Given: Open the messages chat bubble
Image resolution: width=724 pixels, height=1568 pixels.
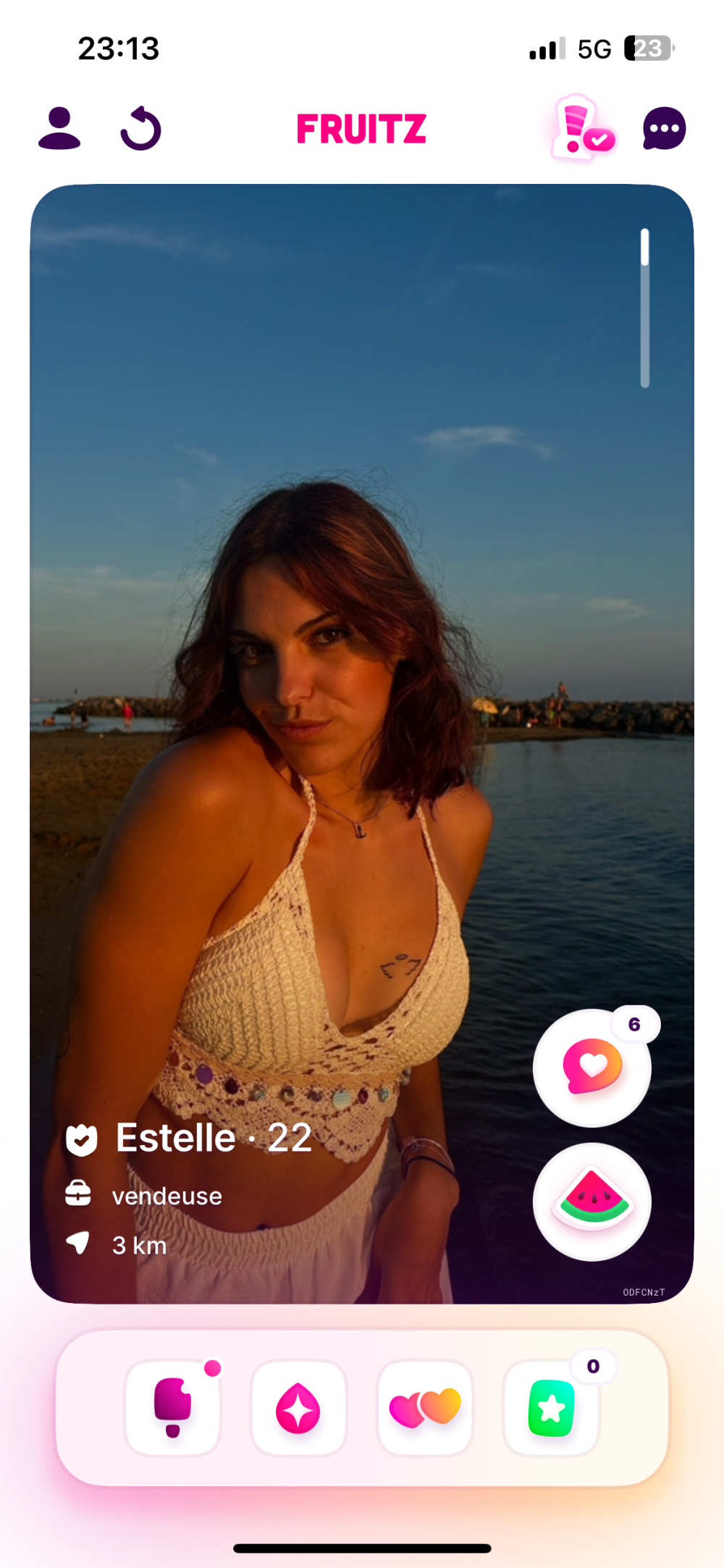Looking at the screenshot, I should click(x=664, y=129).
